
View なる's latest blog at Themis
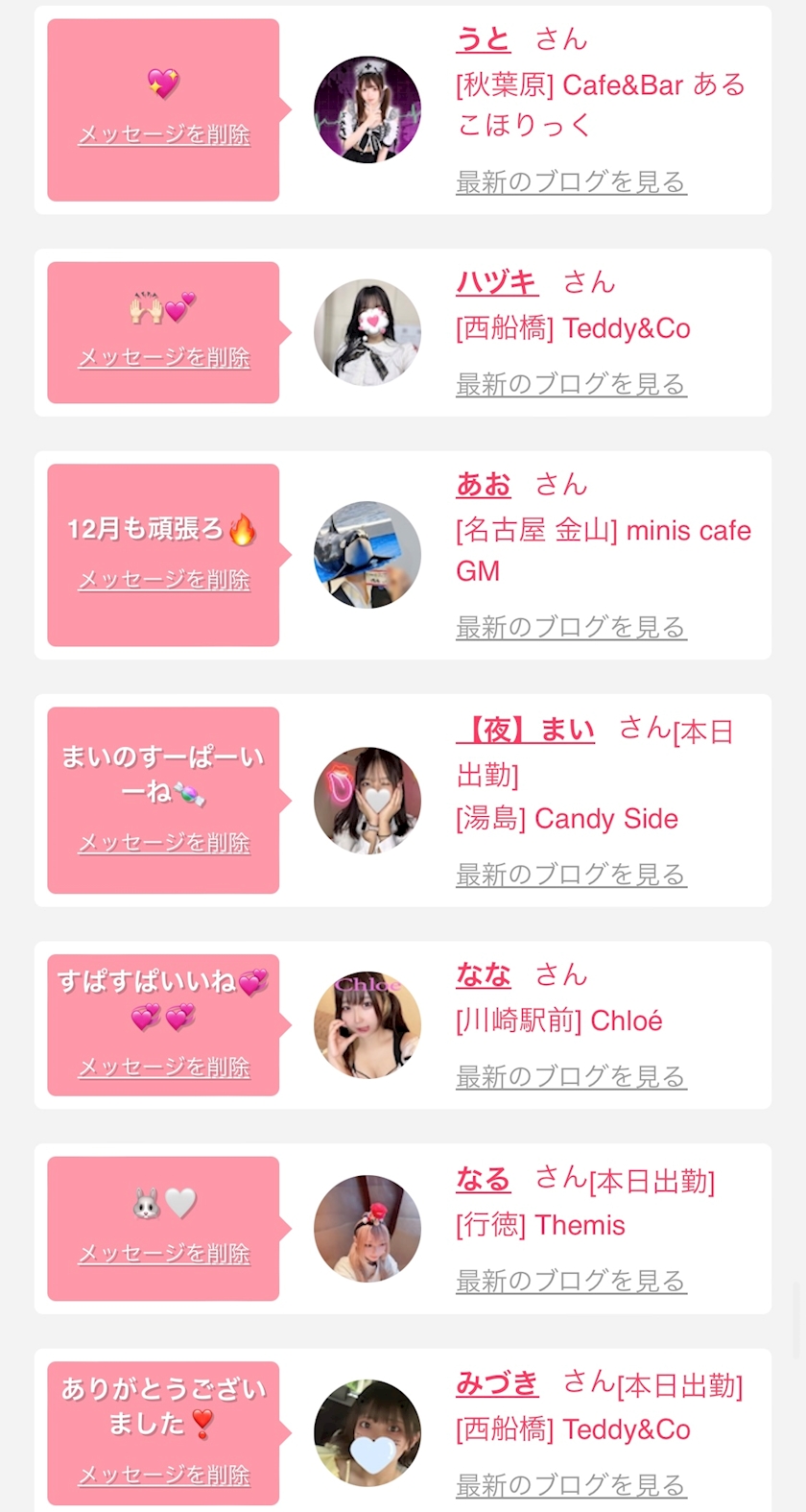[x=571, y=1281]
